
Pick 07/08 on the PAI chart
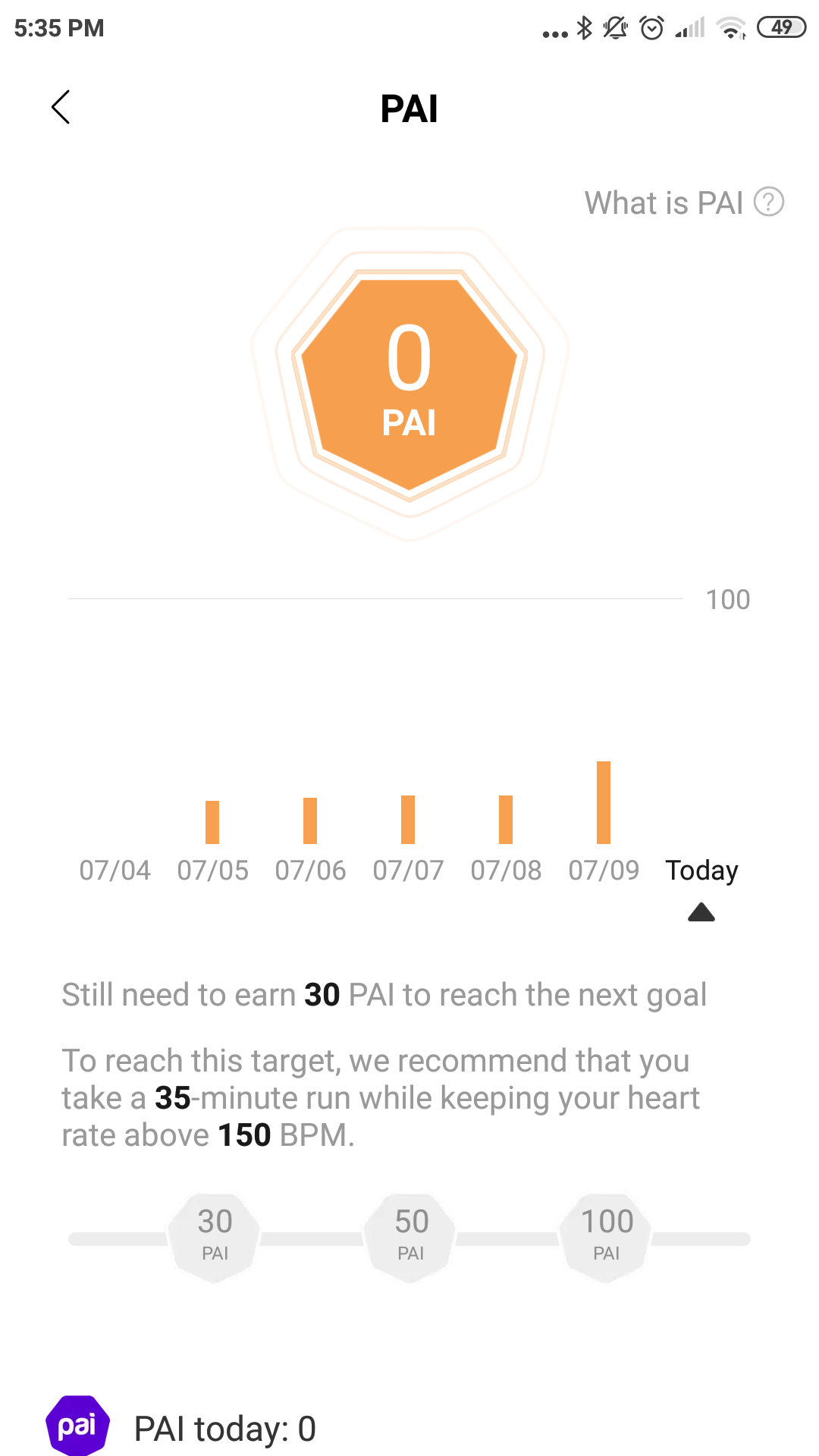(x=506, y=821)
